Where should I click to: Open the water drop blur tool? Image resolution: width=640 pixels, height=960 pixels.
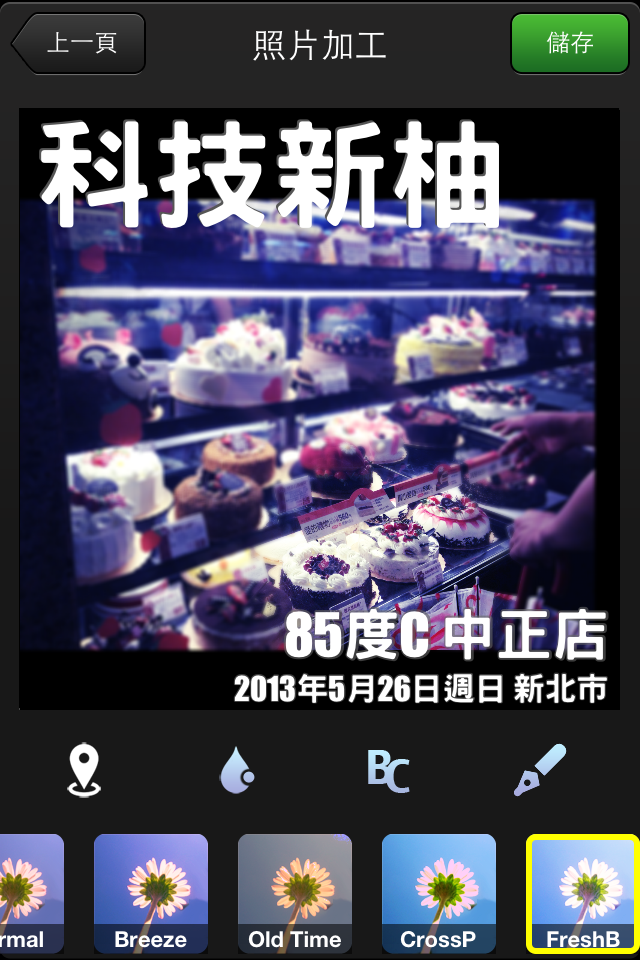point(237,770)
